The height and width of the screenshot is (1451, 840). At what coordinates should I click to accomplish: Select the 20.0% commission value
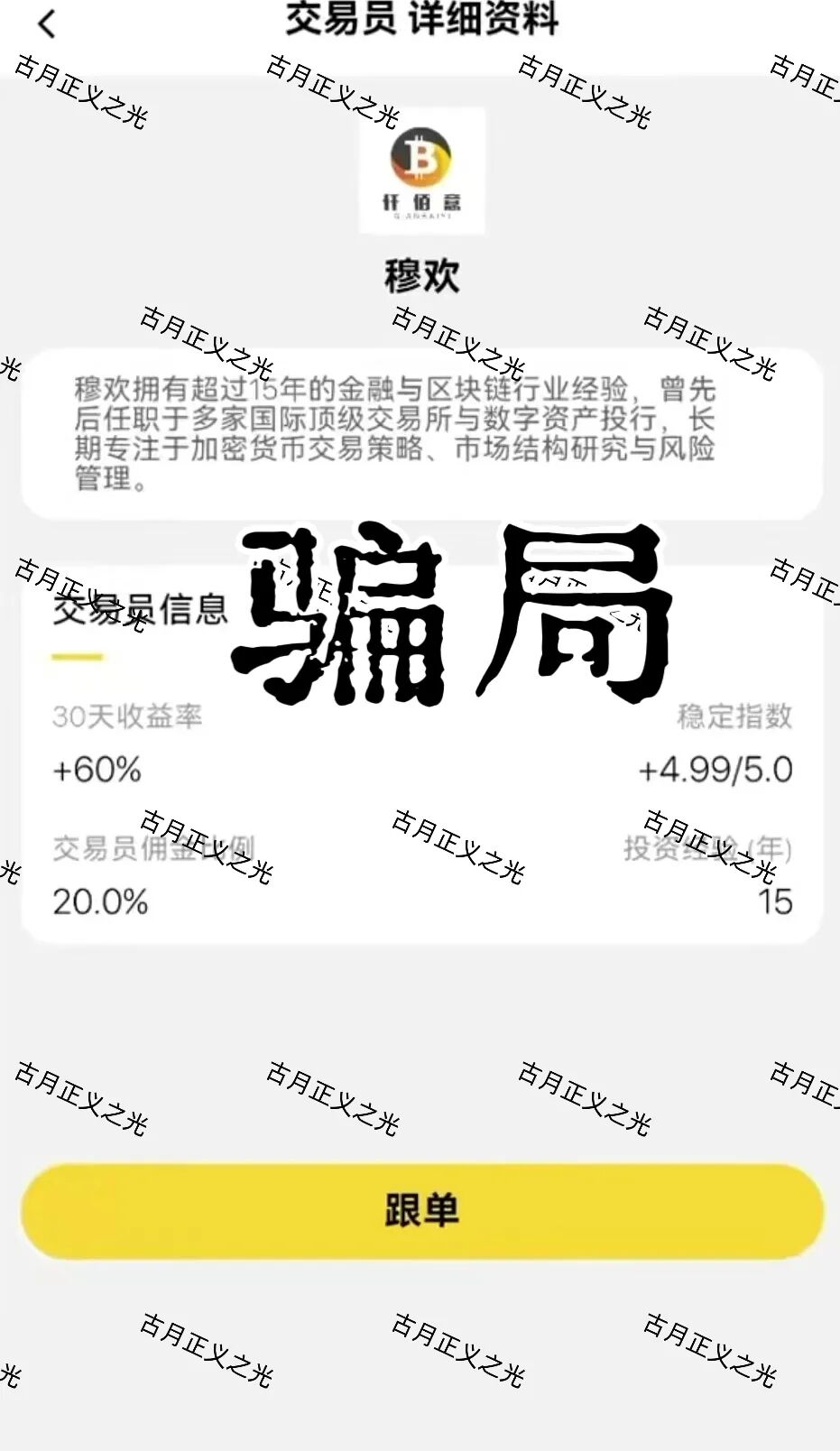coord(100,901)
